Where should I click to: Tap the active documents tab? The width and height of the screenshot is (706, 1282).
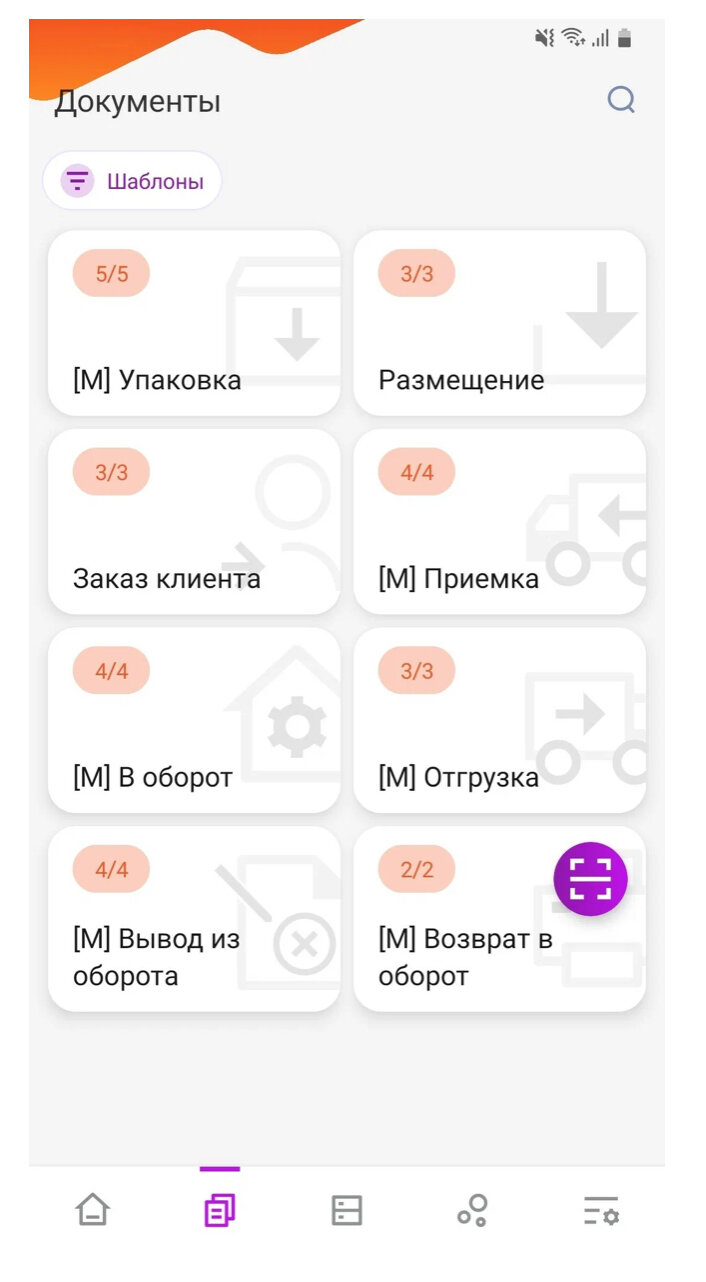point(220,1210)
